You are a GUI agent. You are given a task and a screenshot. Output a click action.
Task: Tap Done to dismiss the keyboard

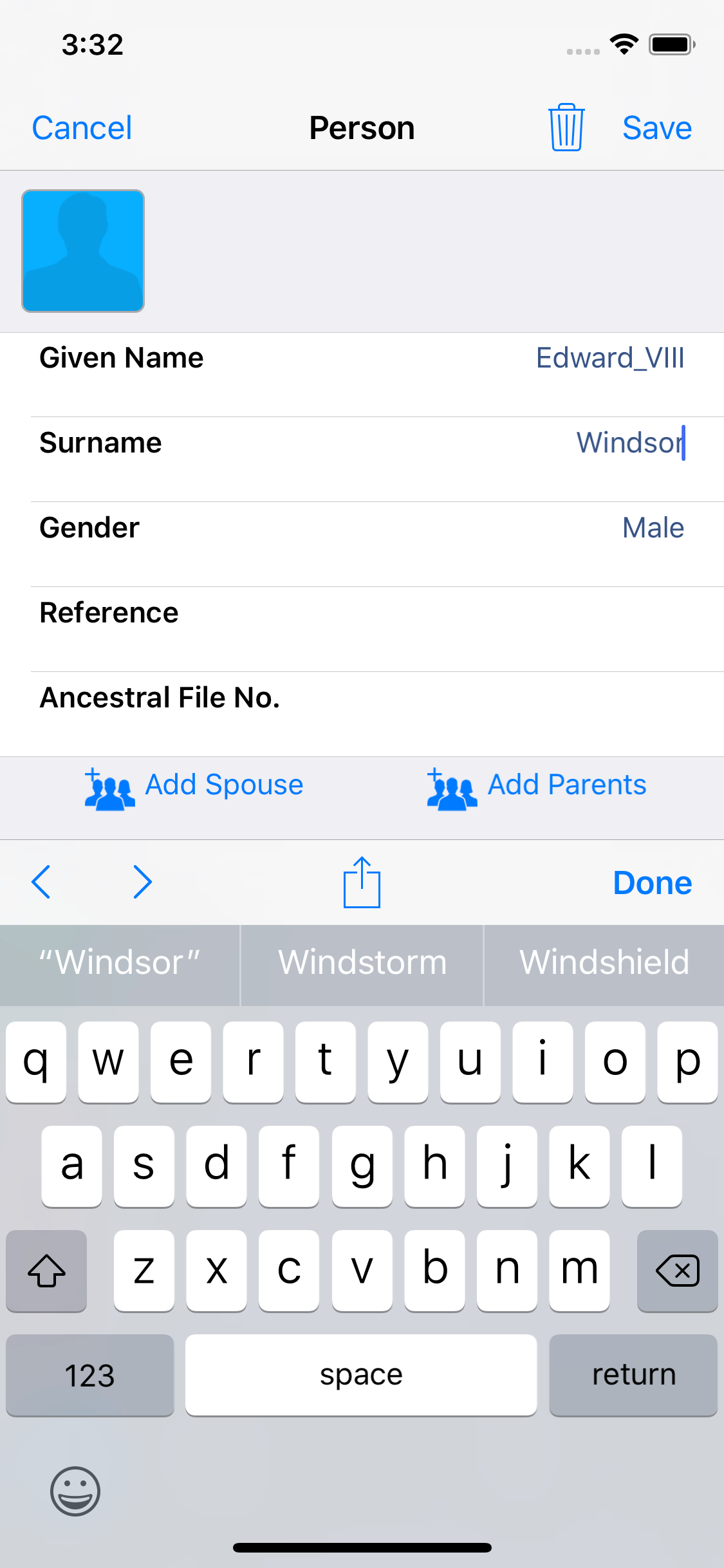[652, 882]
